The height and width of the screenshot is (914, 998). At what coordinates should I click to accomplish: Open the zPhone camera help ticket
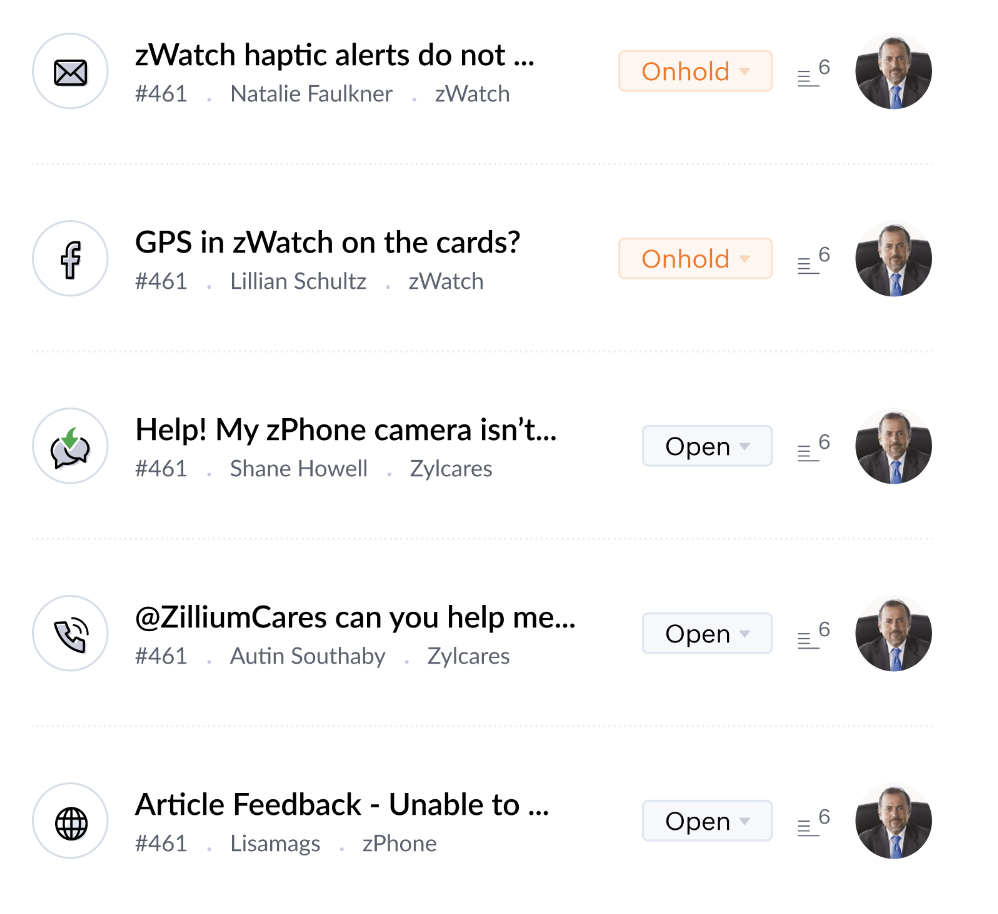345,430
